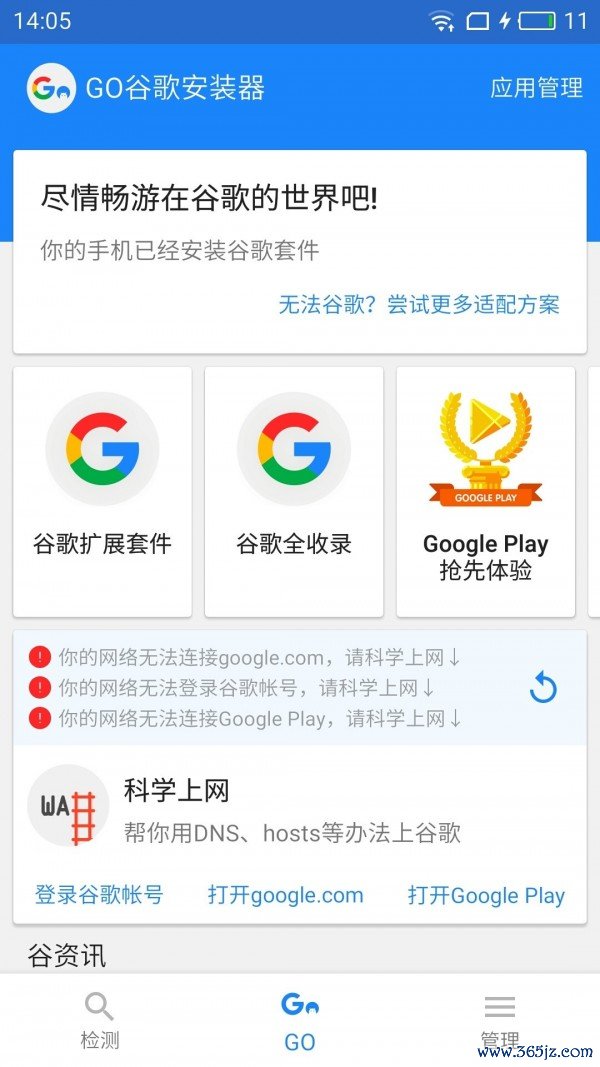Image resolution: width=600 pixels, height=1067 pixels.
Task: Tap the 登录谷歌帐号 link
Action: 99,895
